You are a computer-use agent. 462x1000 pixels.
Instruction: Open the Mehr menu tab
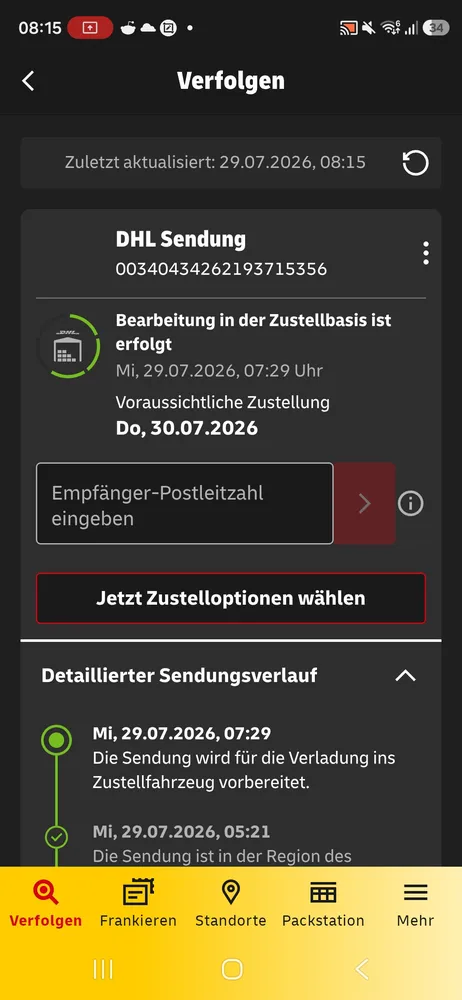pos(415,903)
